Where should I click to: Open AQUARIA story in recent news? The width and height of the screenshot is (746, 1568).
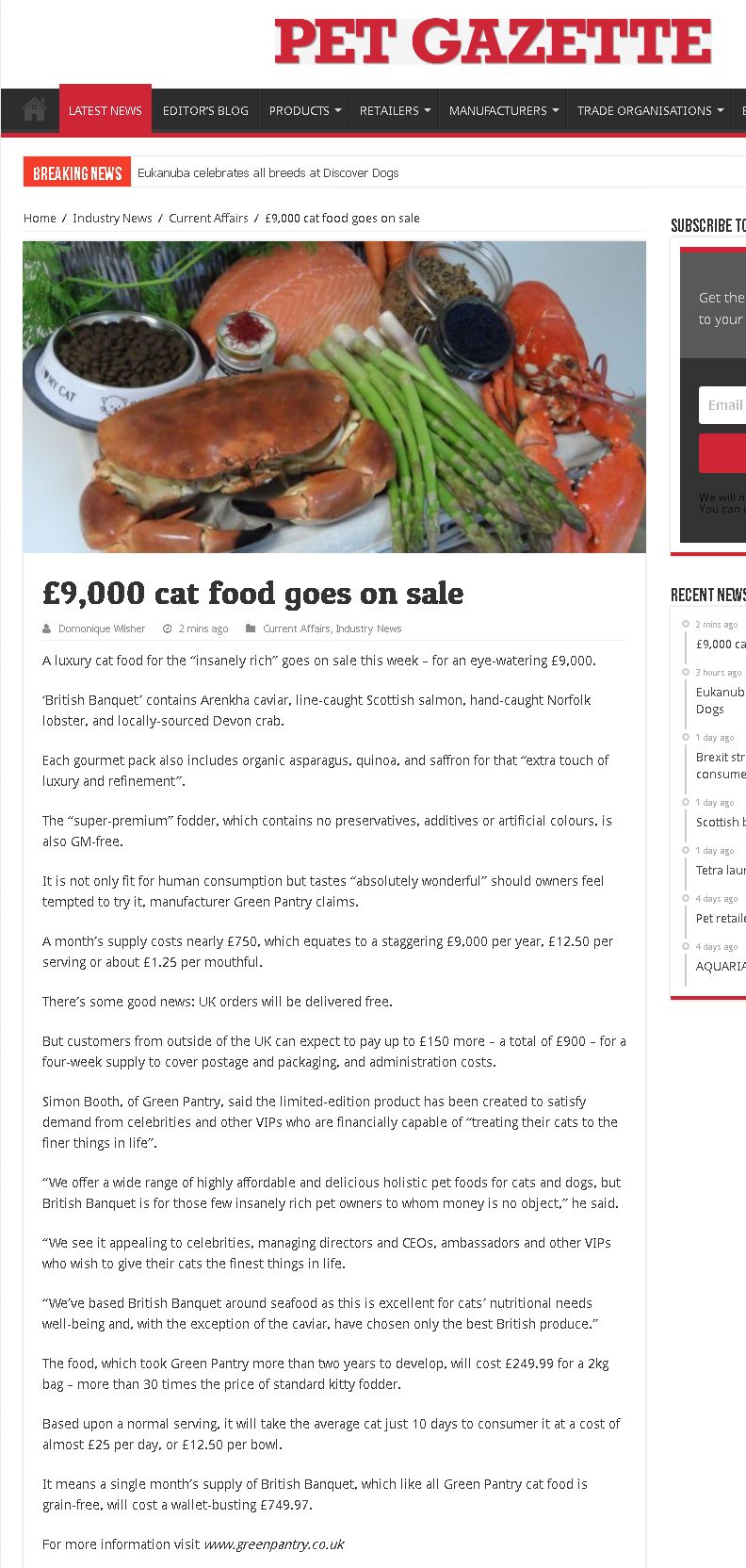721,966
